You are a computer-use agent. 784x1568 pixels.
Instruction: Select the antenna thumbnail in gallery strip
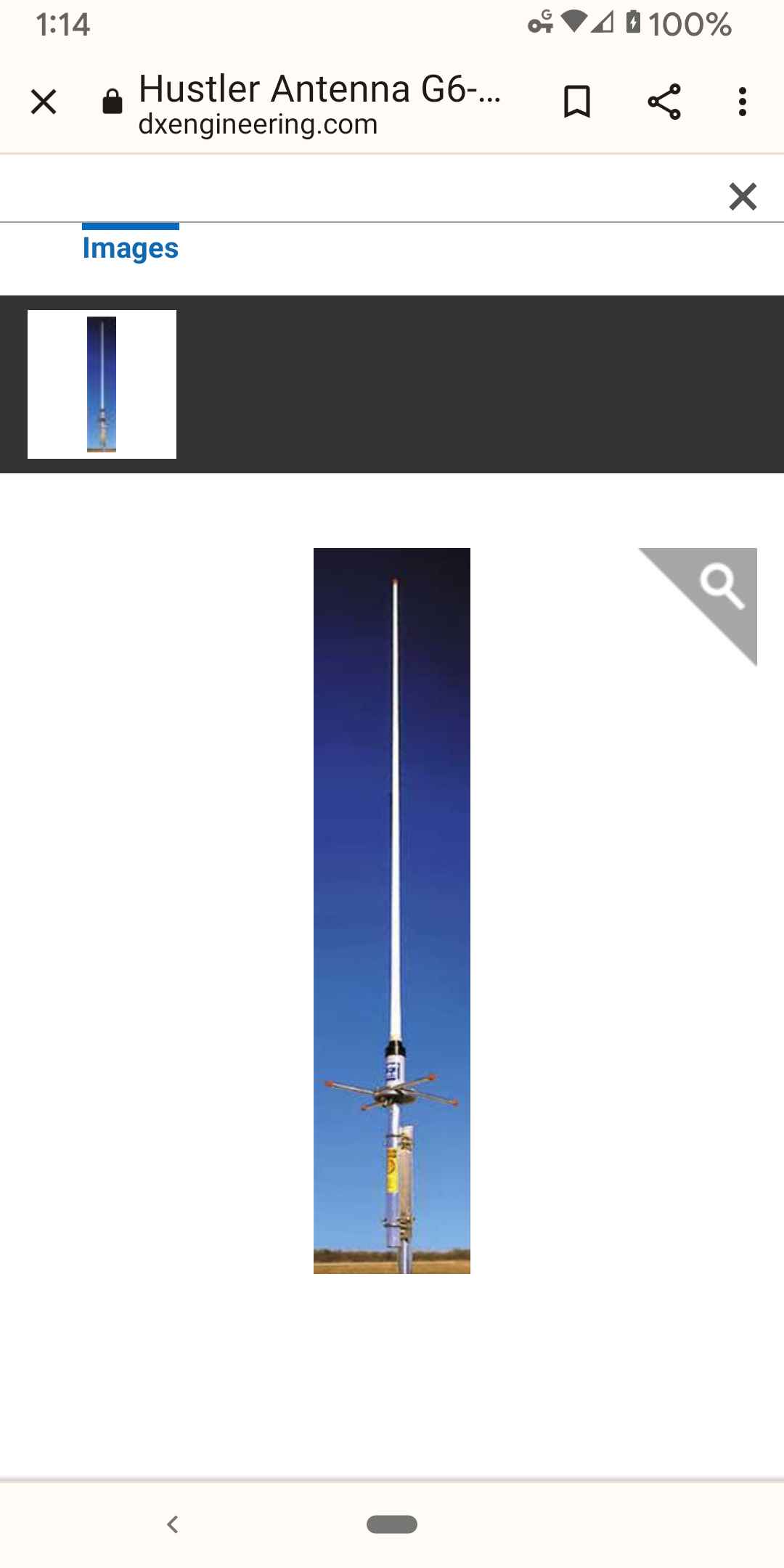pos(102,384)
